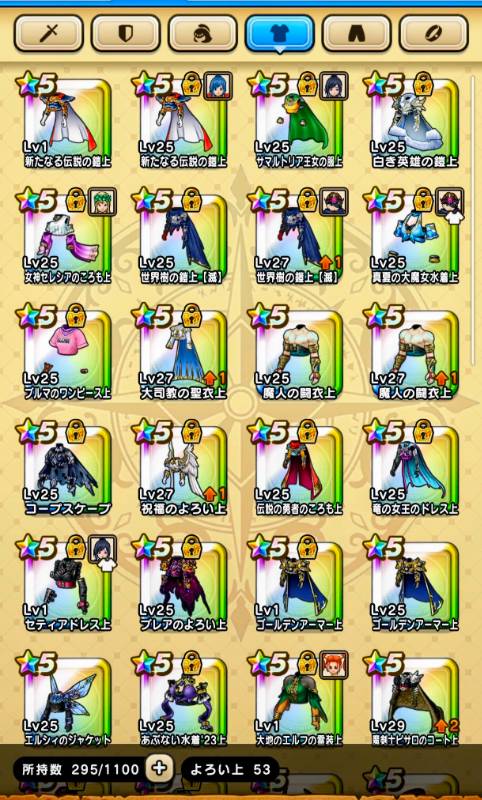Select コープスケープ item
Image resolution: width=482 pixels, height=800 pixels.
[x=67, y=470]
